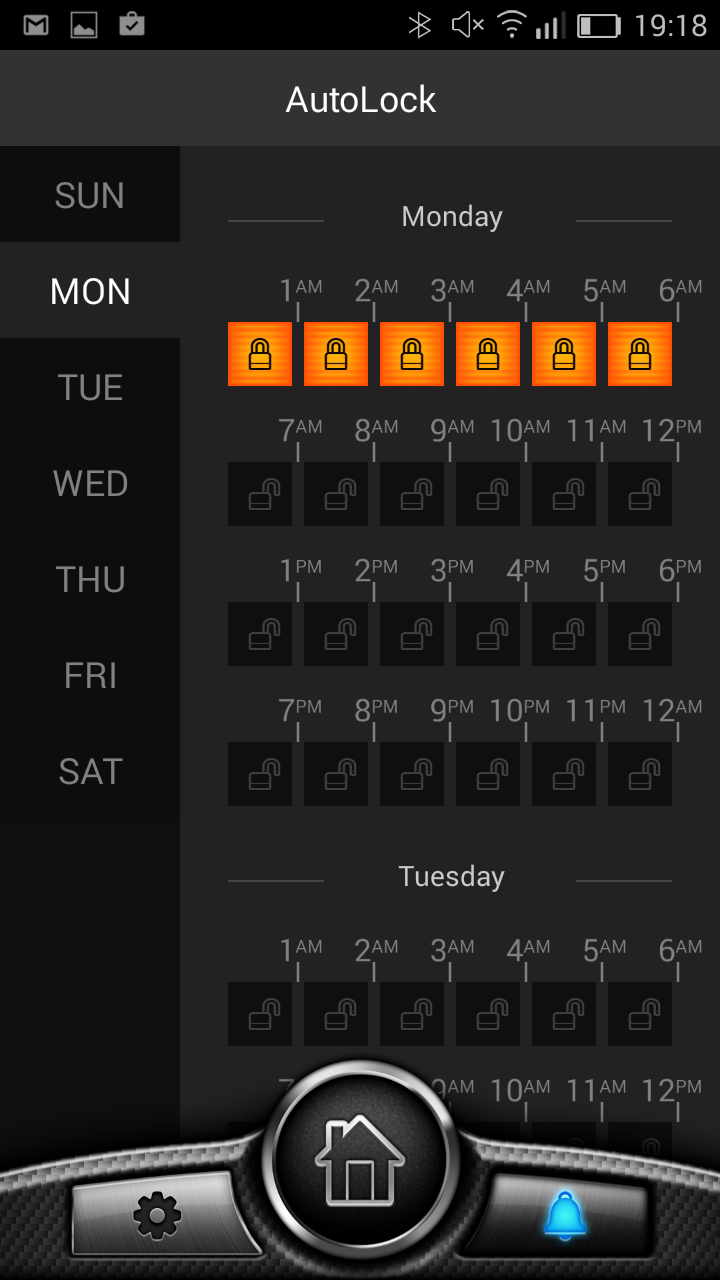Go to the home screen button
The height and width of the screenshot is (1280, 720).
[x=360, y=1160]
